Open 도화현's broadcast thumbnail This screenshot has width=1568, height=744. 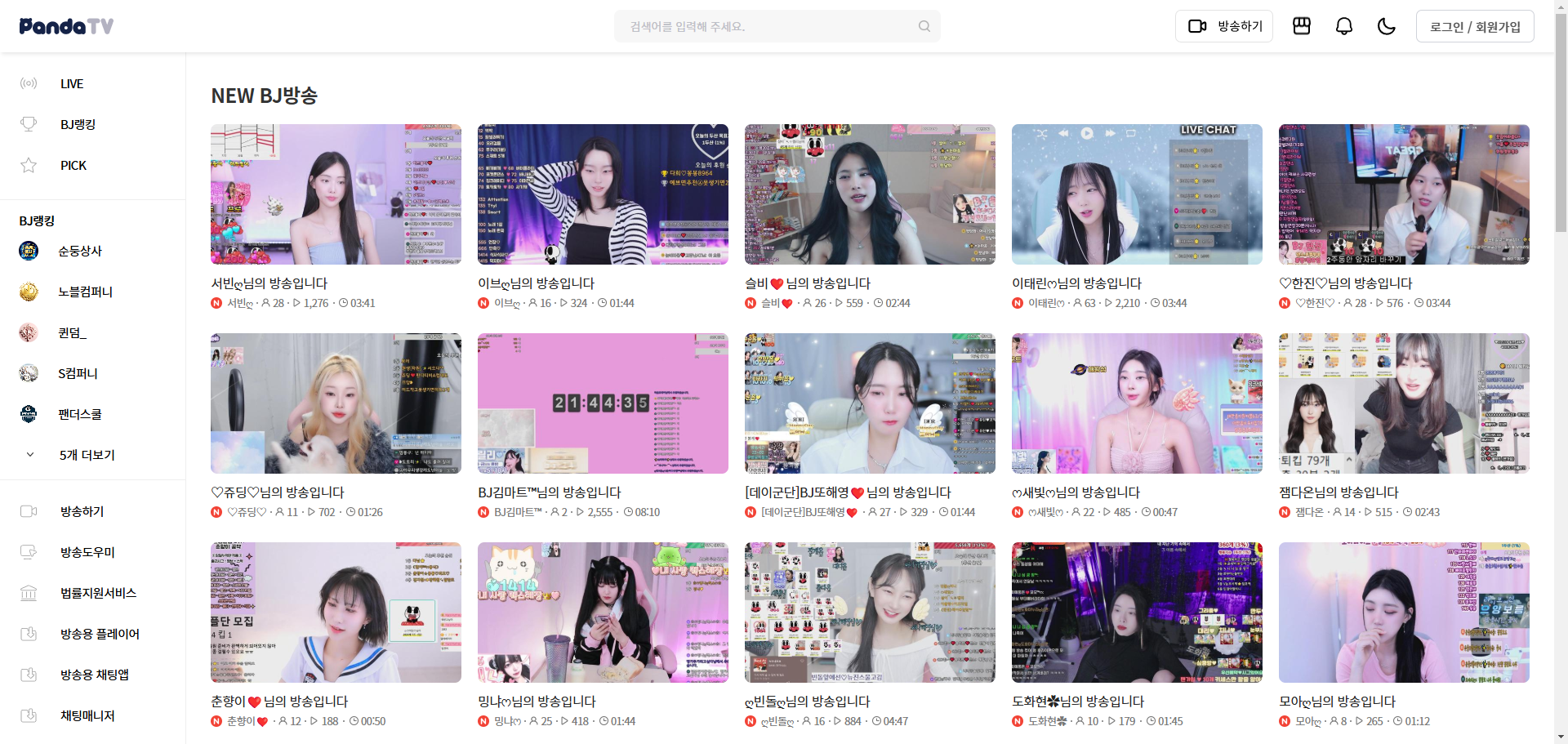click(x=1137, y=613)
